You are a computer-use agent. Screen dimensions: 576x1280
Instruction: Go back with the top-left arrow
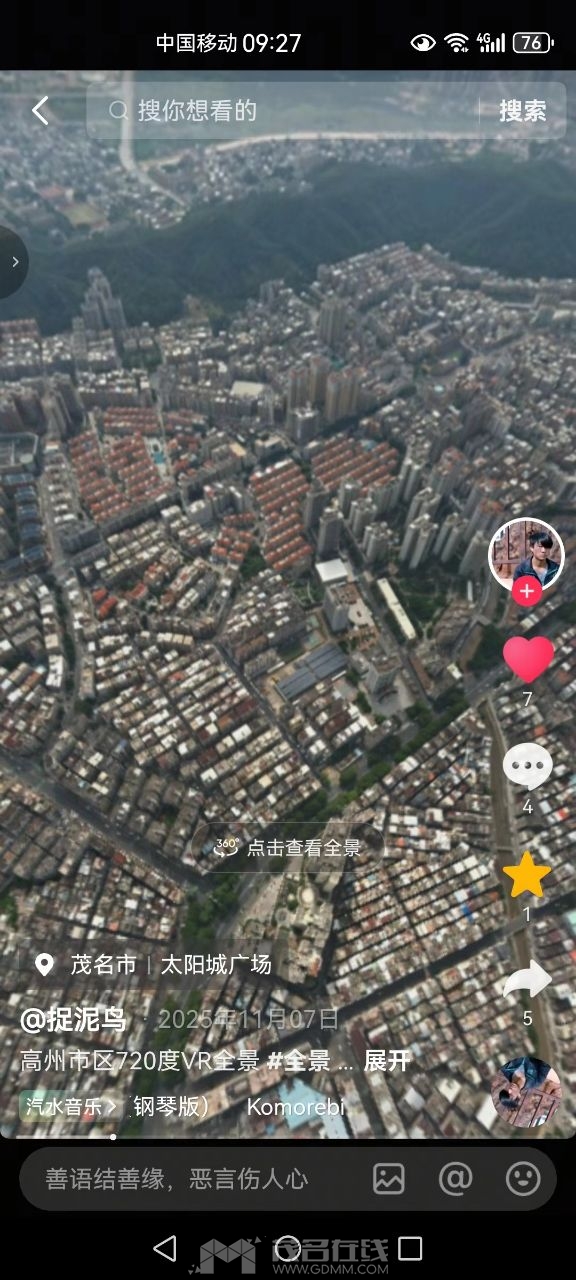(x=40, y=110)
